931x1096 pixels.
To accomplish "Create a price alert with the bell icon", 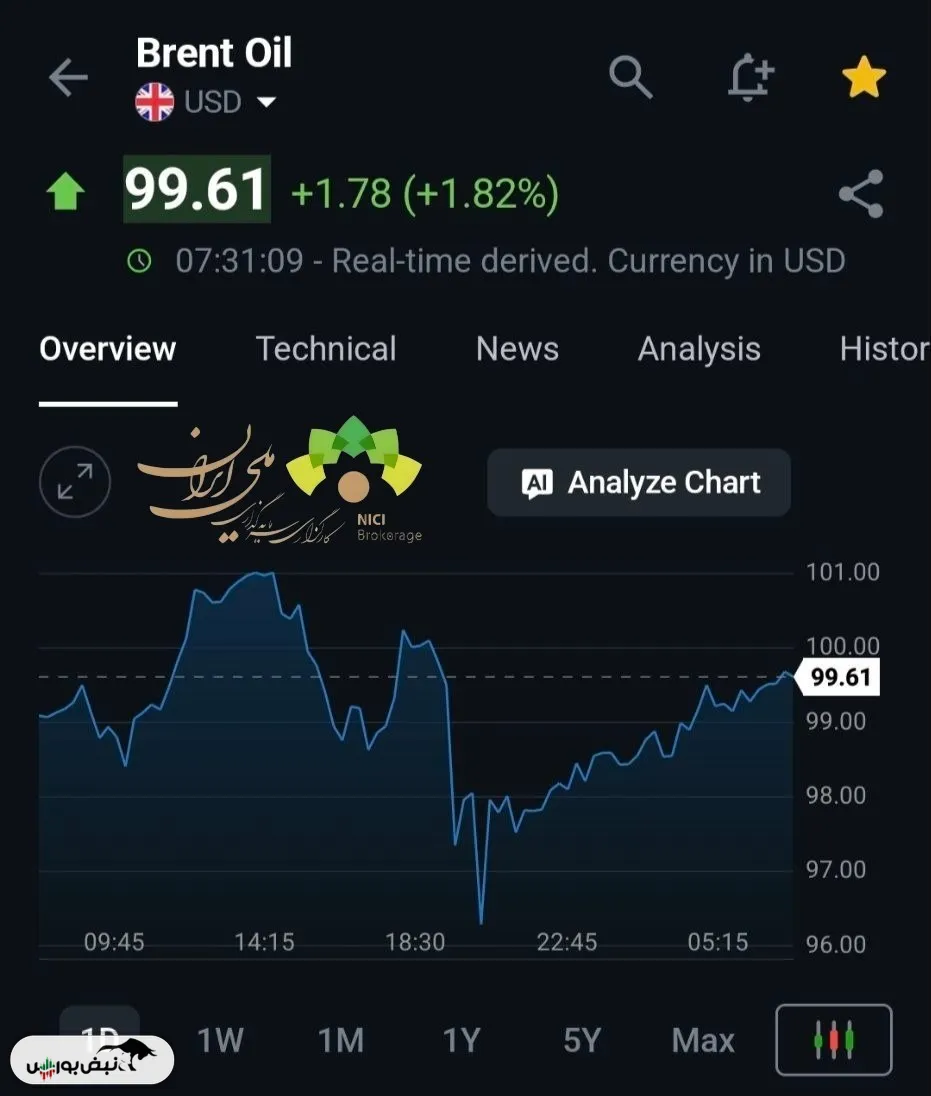I will click(x=750, y=76).
